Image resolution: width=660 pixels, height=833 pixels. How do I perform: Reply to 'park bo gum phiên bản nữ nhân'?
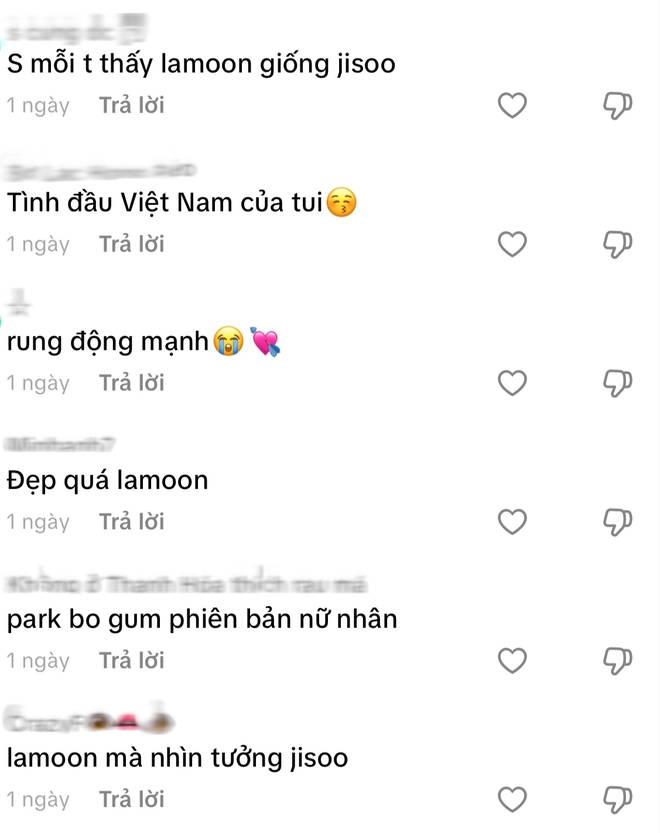point(131,661)
